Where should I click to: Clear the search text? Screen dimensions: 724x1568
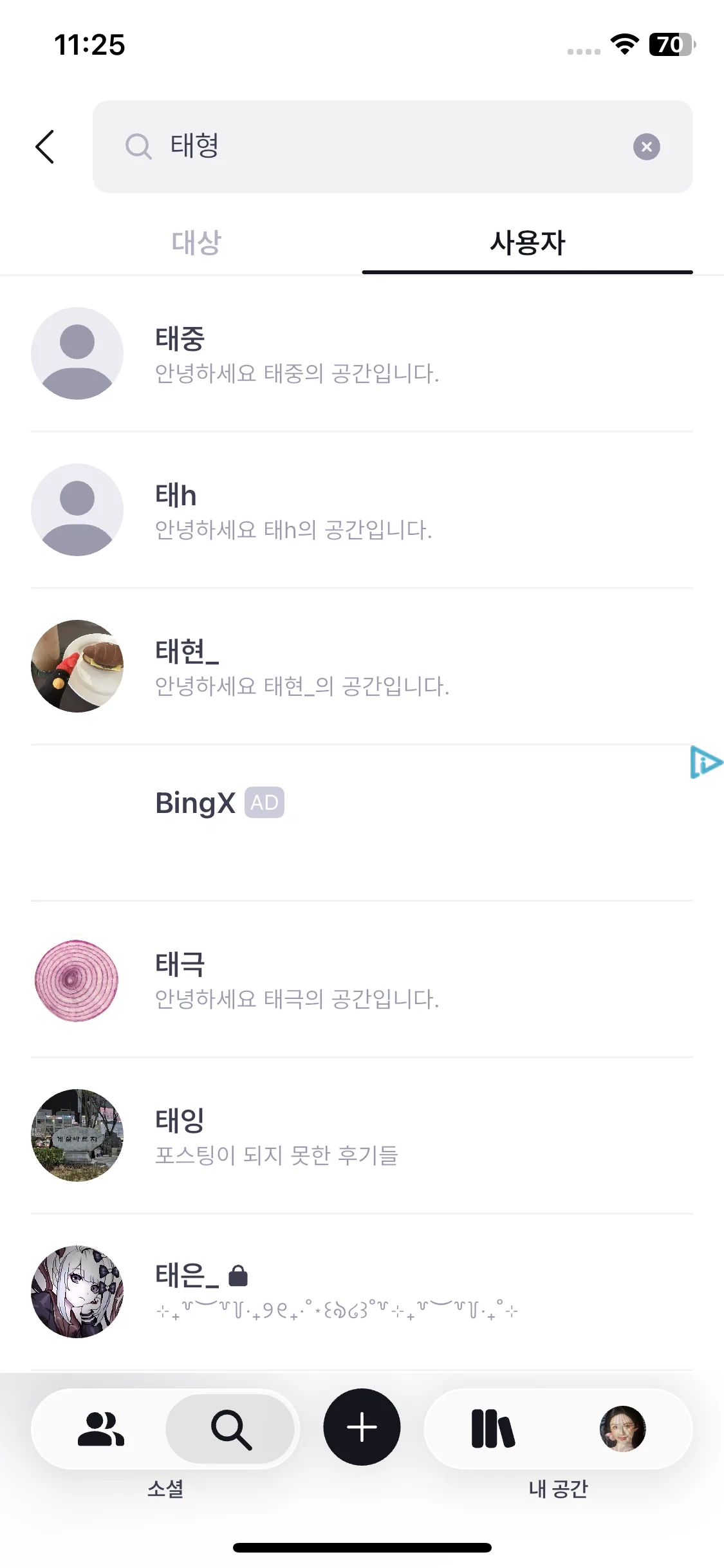(x=646, y=147)
